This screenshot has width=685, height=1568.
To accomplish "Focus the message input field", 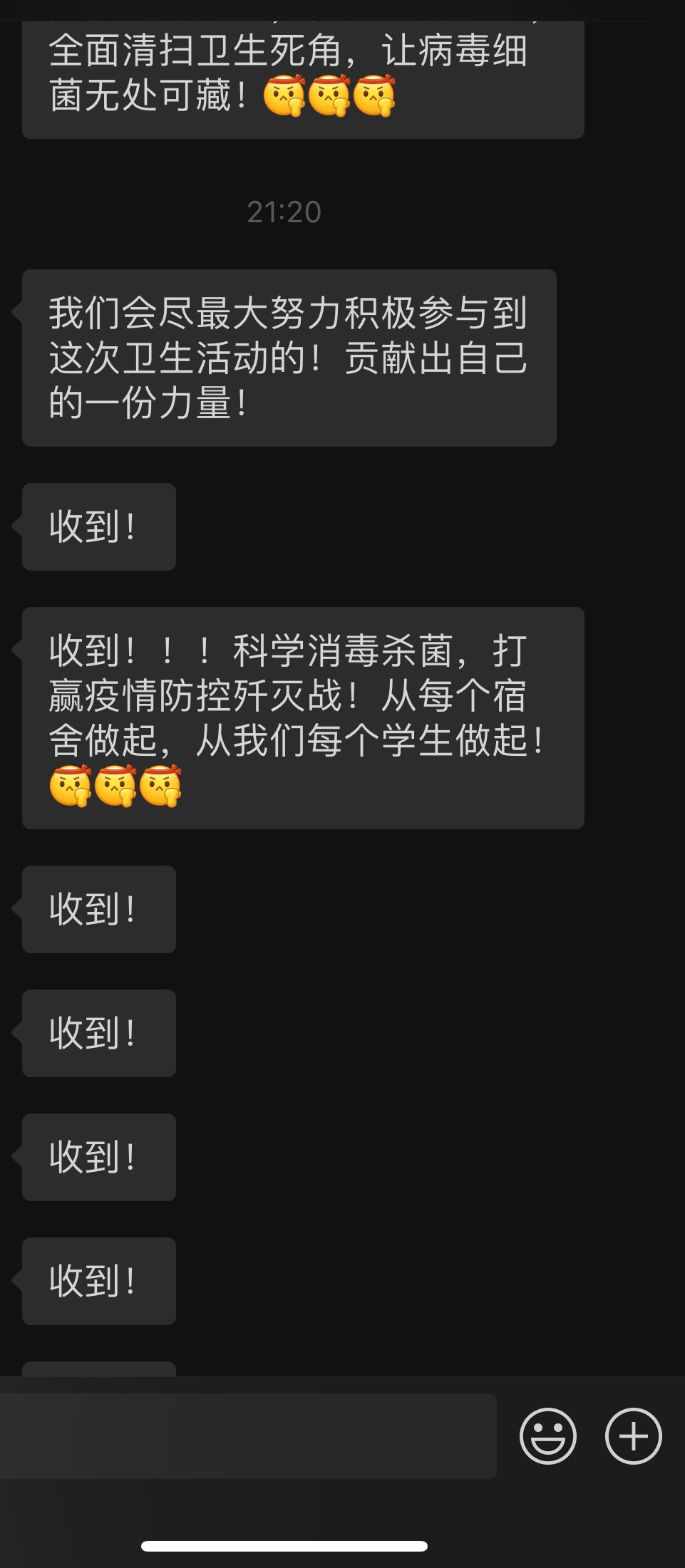I will coord(247,1435).
